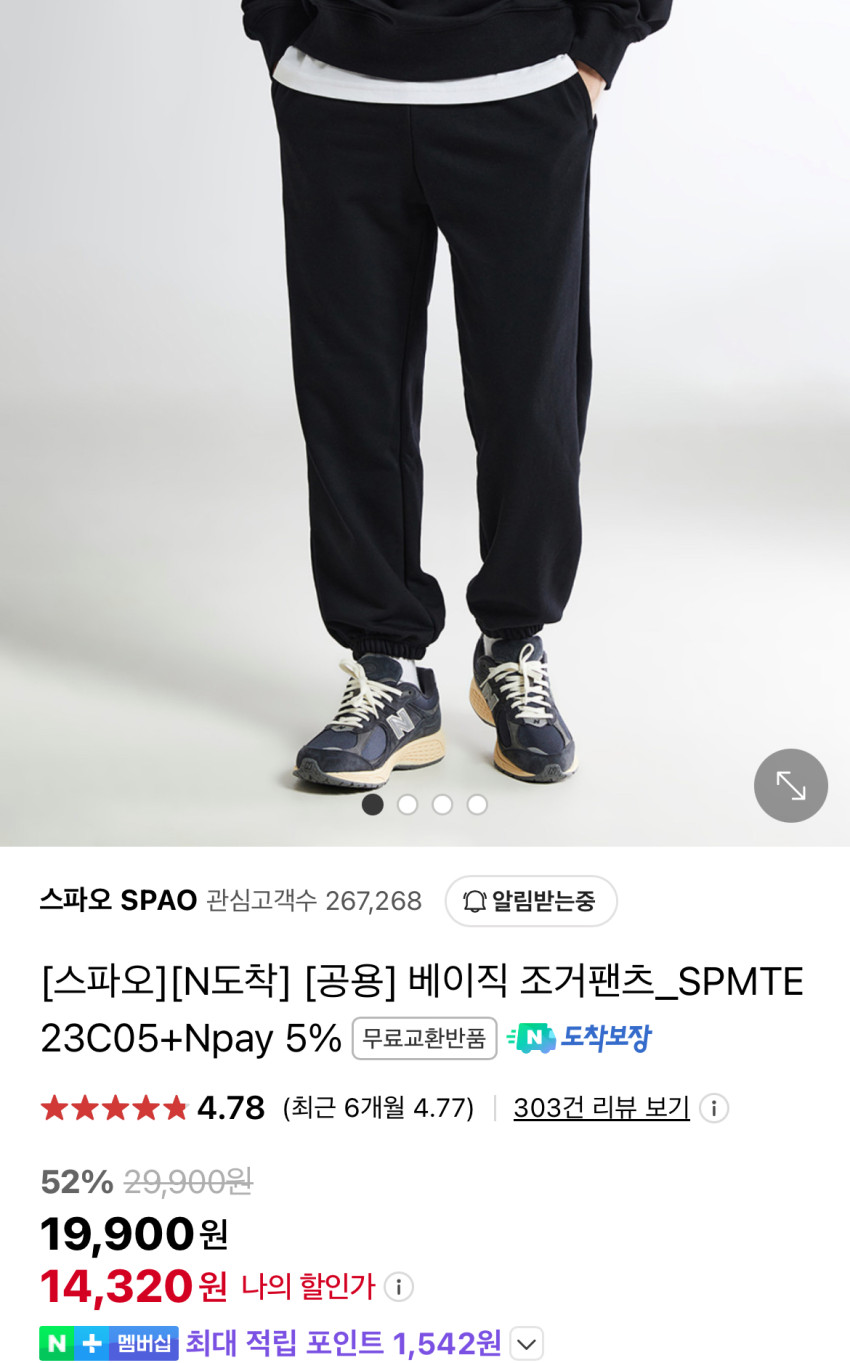The width and height of the screenshot is (850, 1363).
Task: Tap the 알림받는중 notification button
Action: (x=530, y=901)
